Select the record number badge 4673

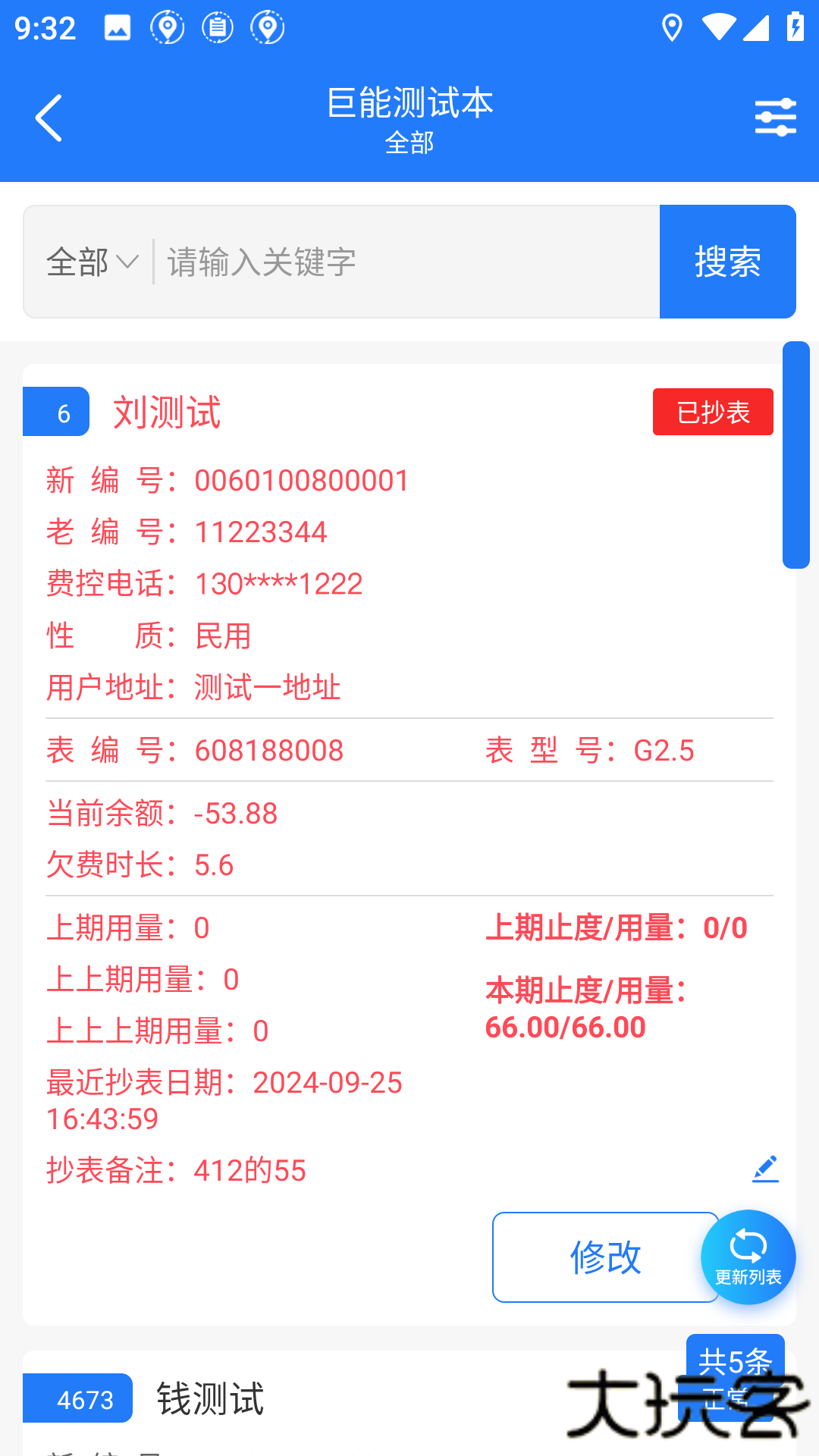coord(77,1399)
